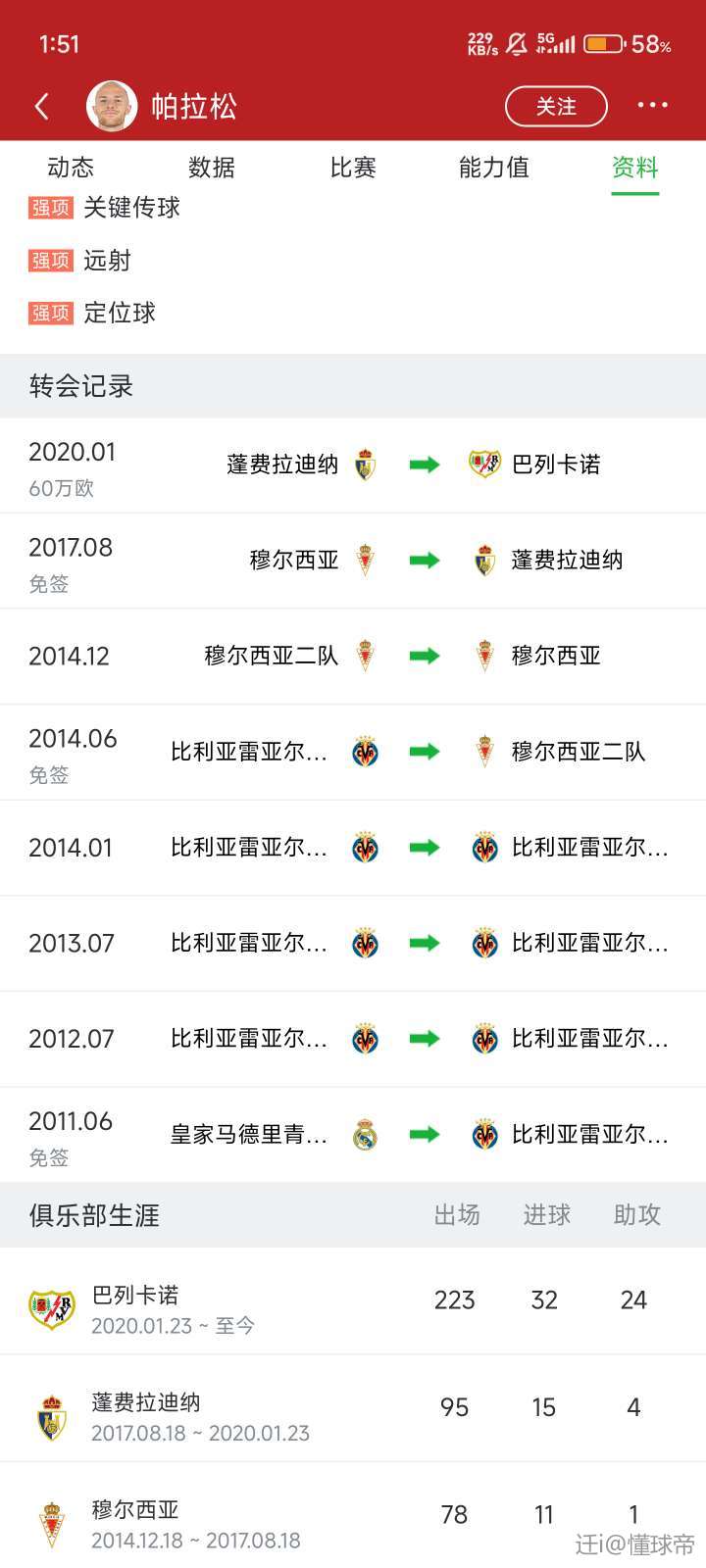The width and height of the screenshot is (706, 1568).
Task: Open the 穆尔西亚 club career row
Action: coord(353,1516)
